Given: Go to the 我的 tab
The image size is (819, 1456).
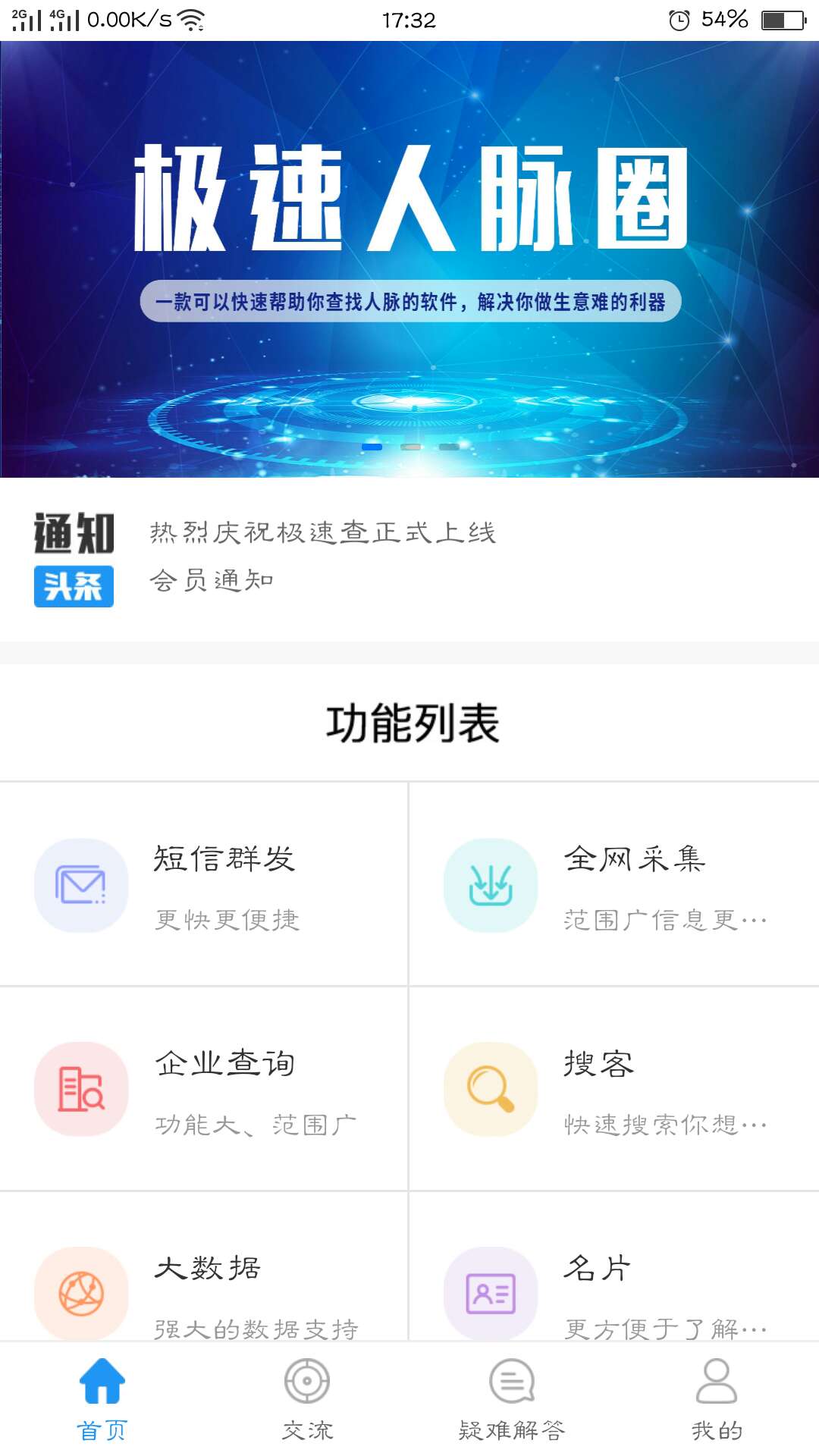Looking at the screenshot, I should point(717,1399).
